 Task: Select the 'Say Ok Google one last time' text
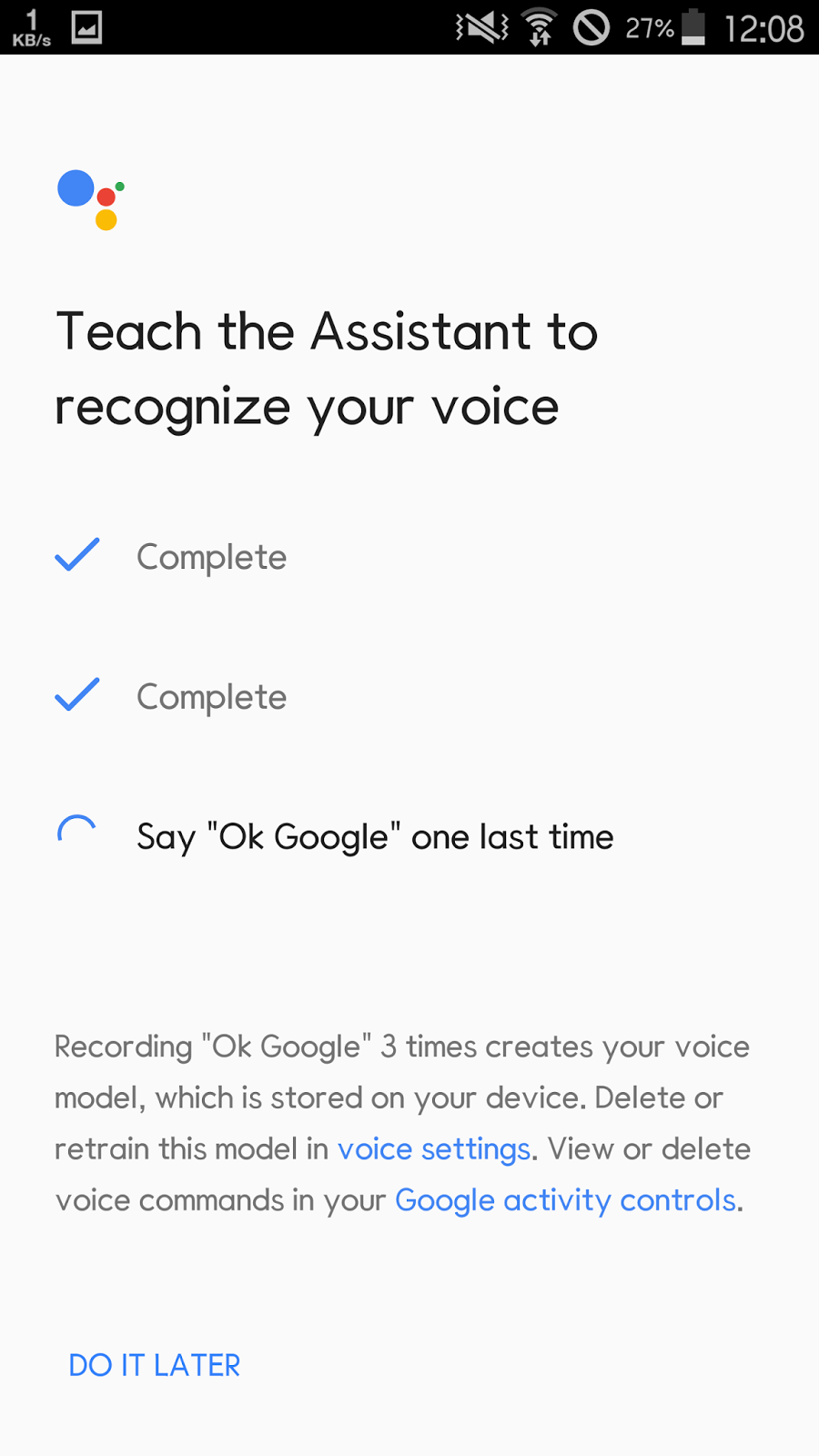pos(375,836)
